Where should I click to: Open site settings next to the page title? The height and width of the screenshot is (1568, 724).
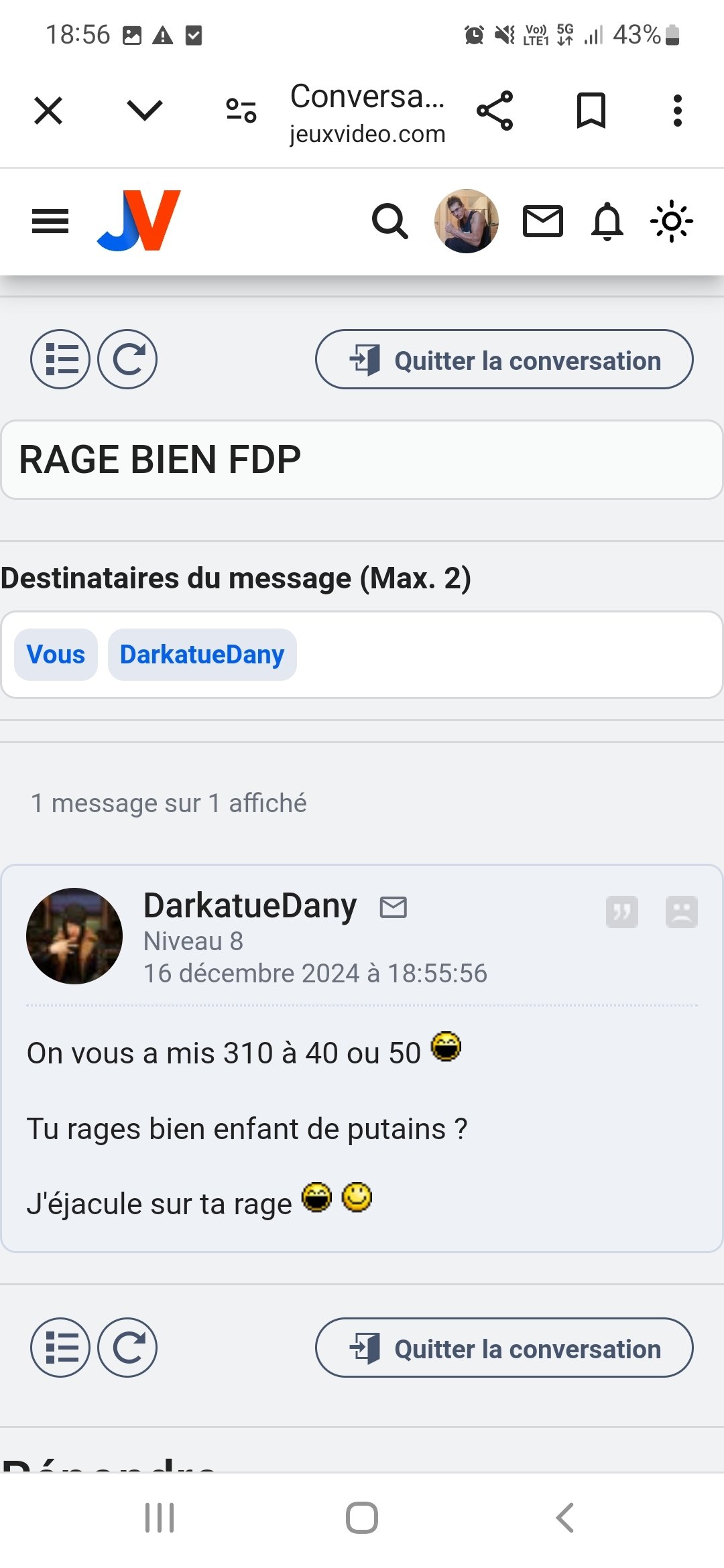pos(241,111)
